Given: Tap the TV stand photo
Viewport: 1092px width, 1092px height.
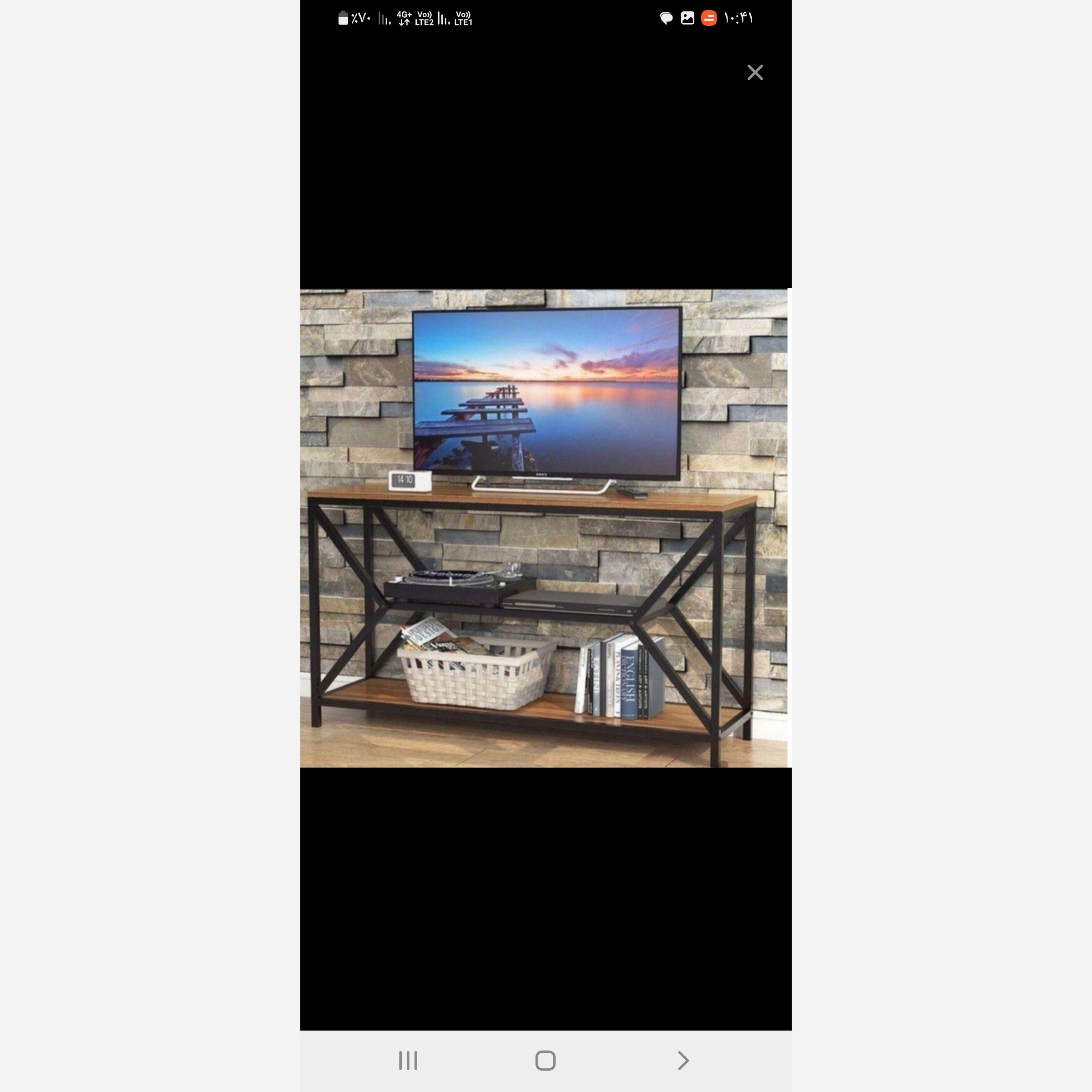Looking at the screenshot, I should click(x=544, y=528).
